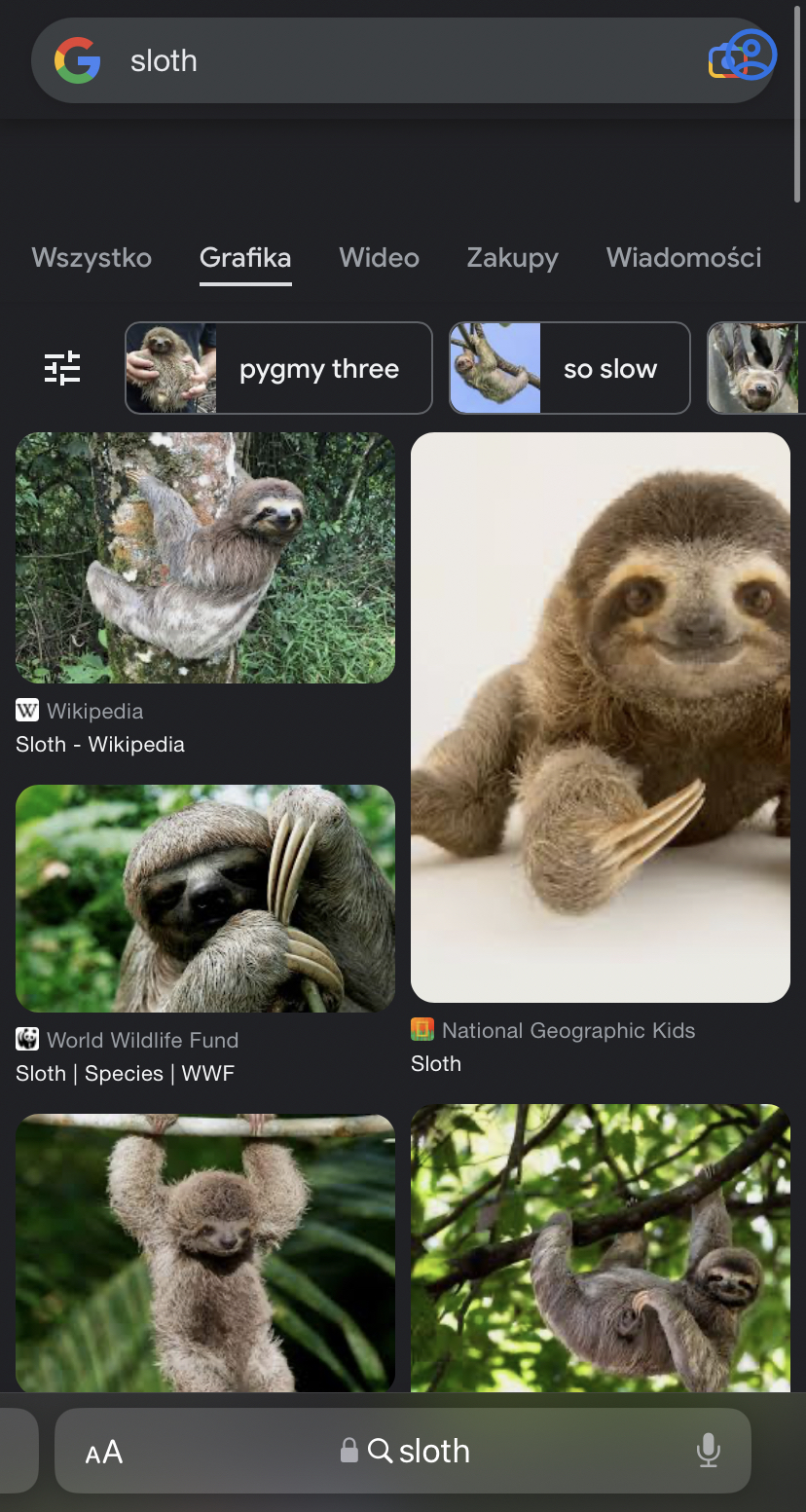Open the AA page settings button
Viewport: 806px width, 1512px height.
point(103,1453)
